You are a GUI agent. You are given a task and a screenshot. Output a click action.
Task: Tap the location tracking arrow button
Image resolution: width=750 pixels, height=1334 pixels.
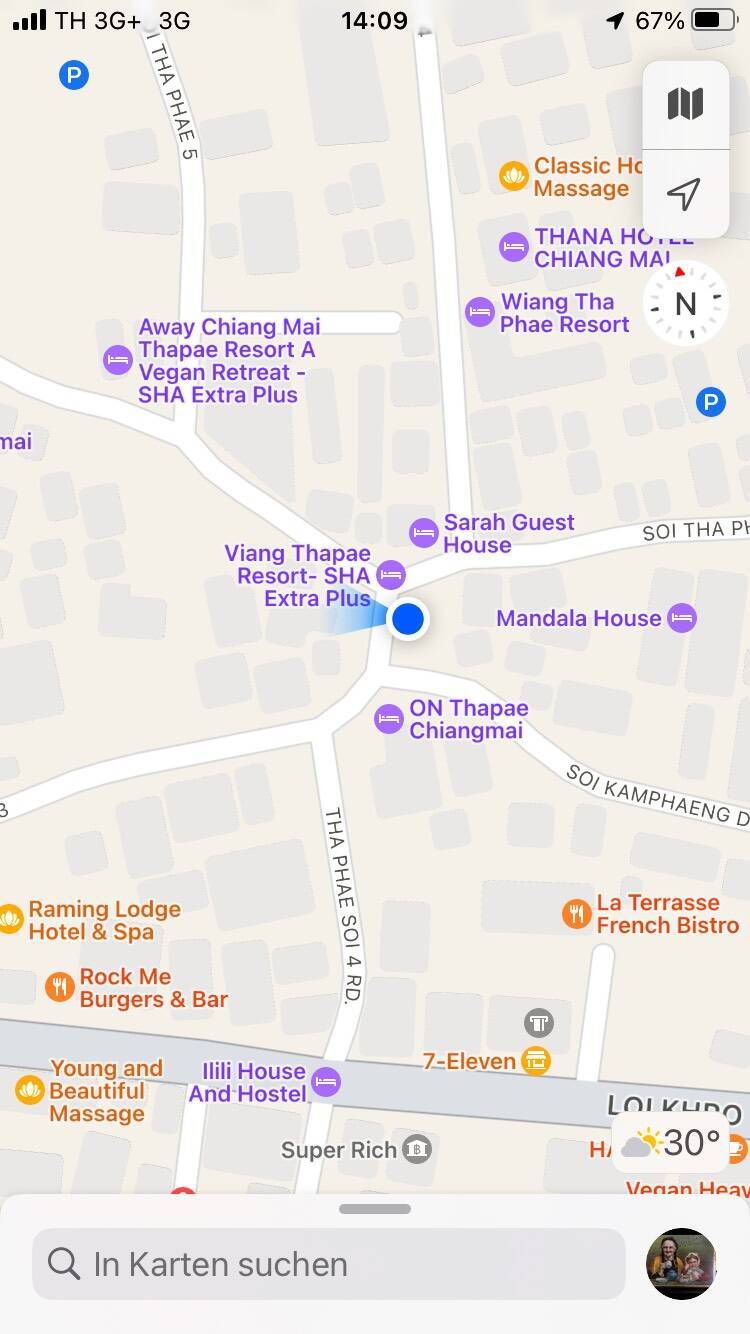click(x=685, y=194)
